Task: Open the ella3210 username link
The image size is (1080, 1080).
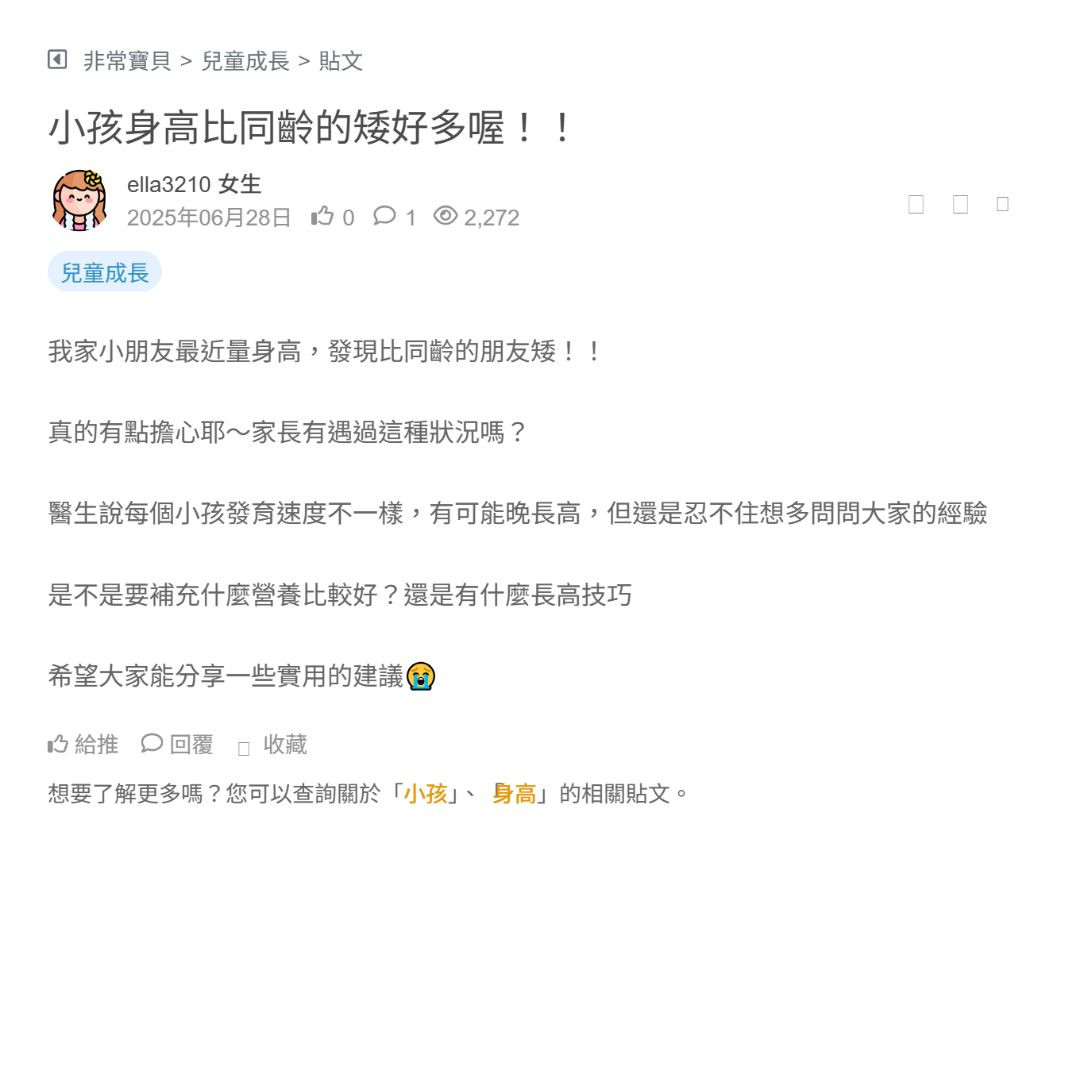Action: (168, 184)
